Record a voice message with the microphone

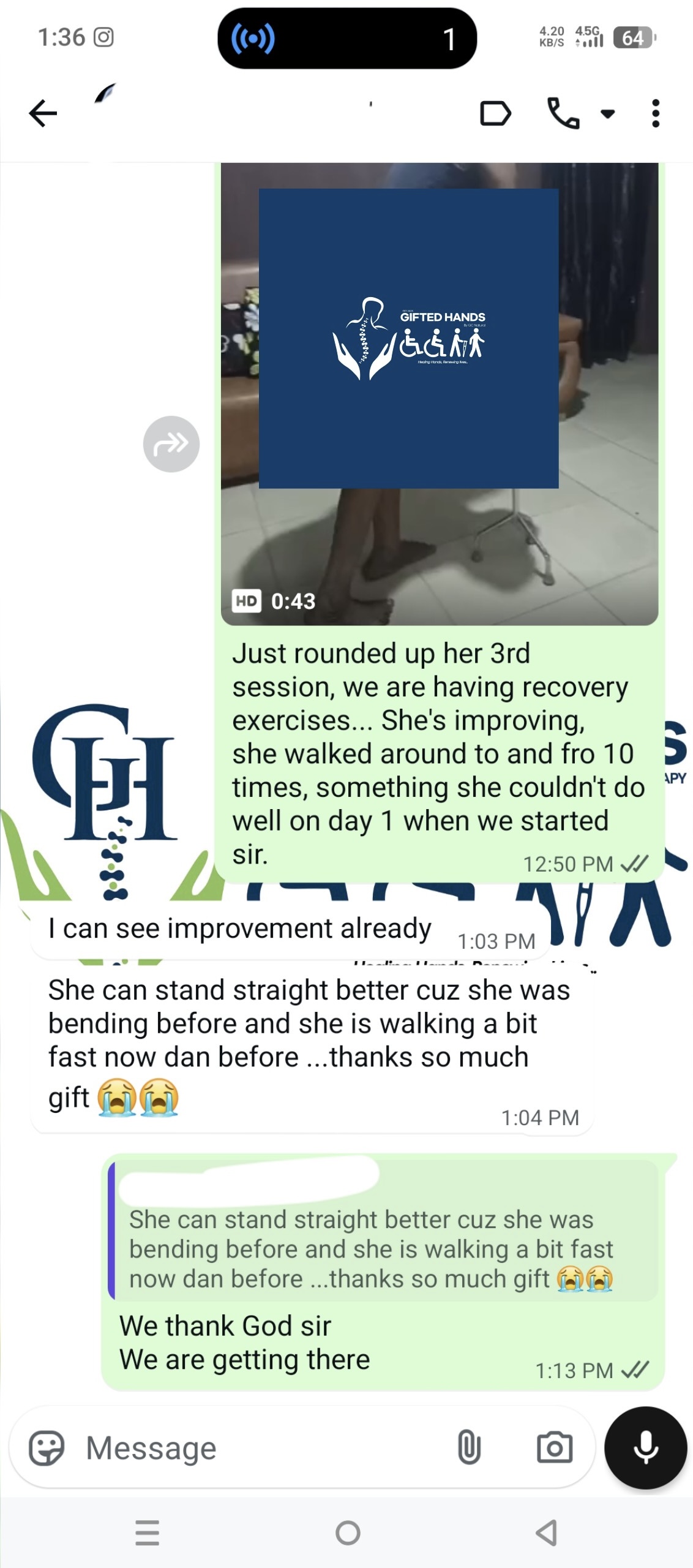(646, 1448)
